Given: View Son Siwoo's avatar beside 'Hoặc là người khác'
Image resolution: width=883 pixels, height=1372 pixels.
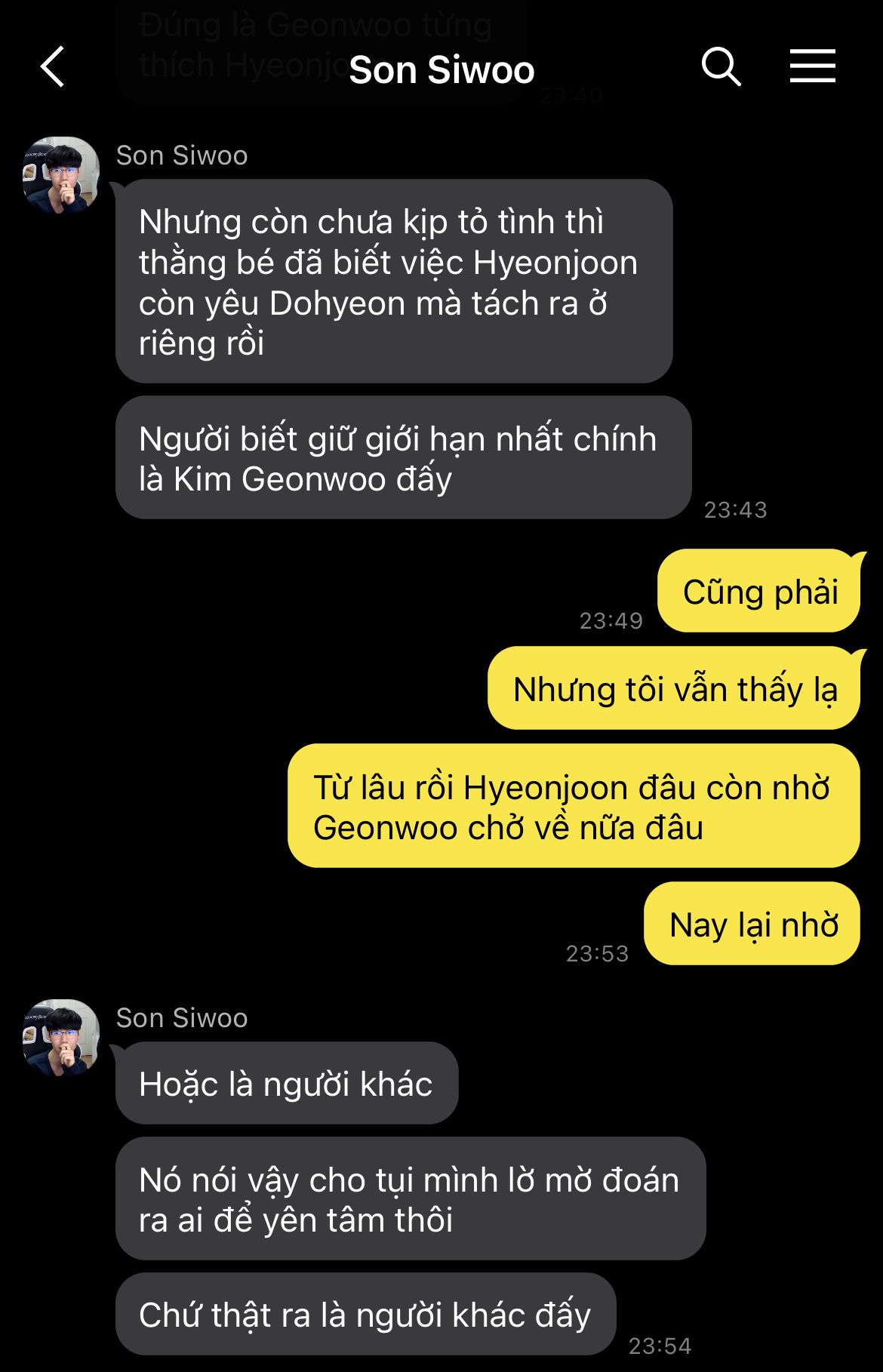Looking at the screenshot, I should pyautogui.click(x=61, y=1038).
